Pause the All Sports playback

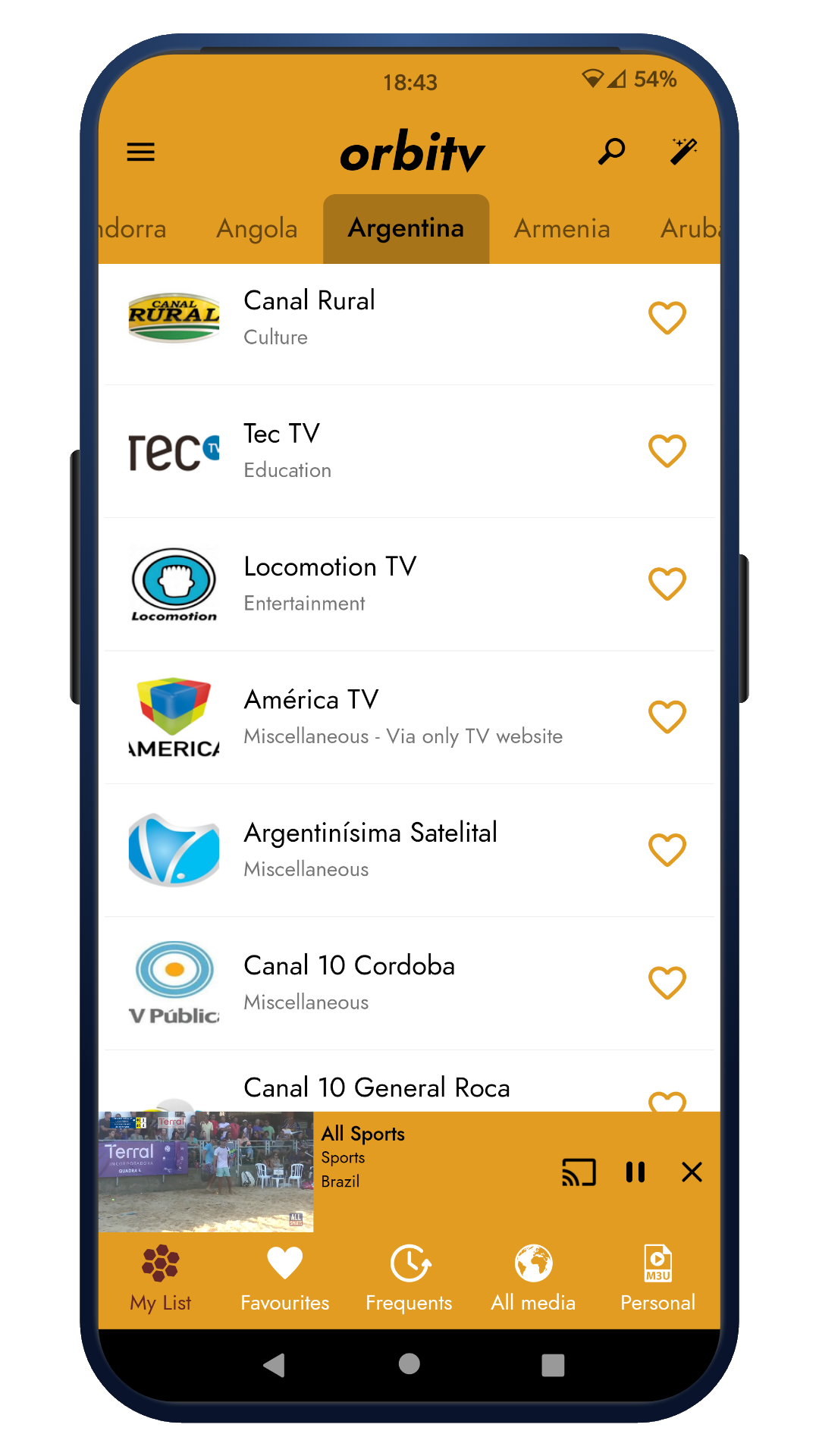pos(635,1172)
